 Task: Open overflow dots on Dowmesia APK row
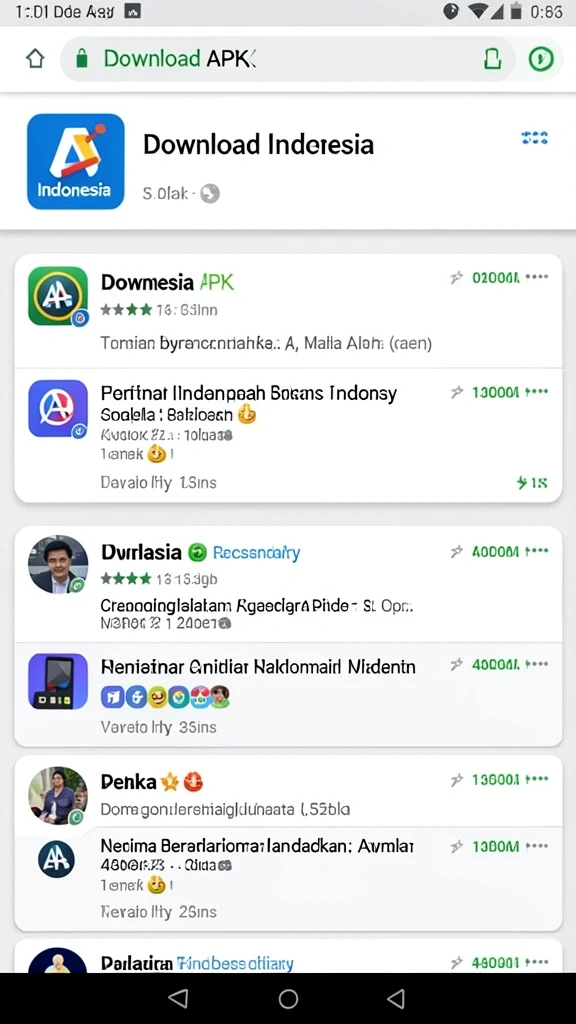537,277
